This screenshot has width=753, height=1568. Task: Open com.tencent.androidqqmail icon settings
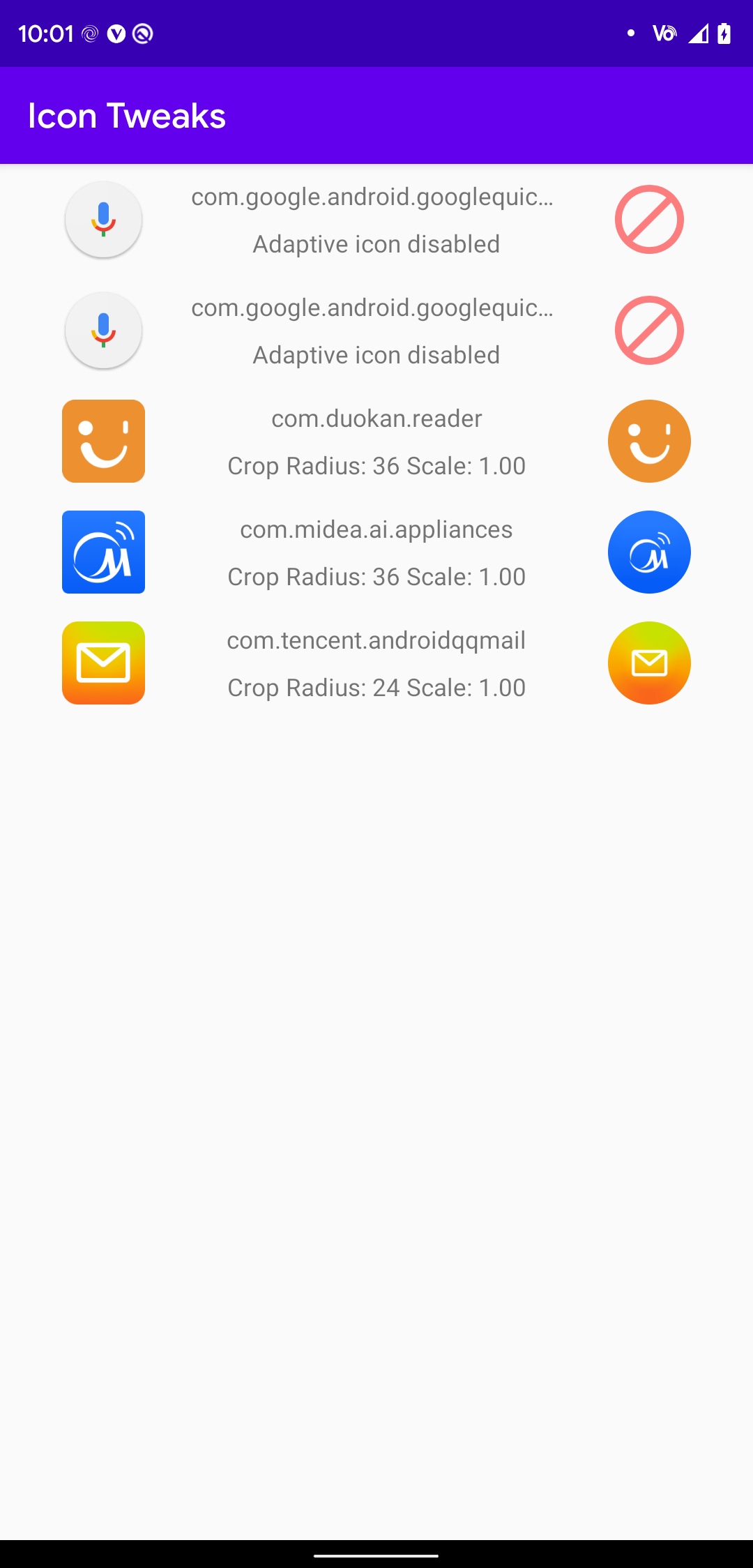pos(376,663)
